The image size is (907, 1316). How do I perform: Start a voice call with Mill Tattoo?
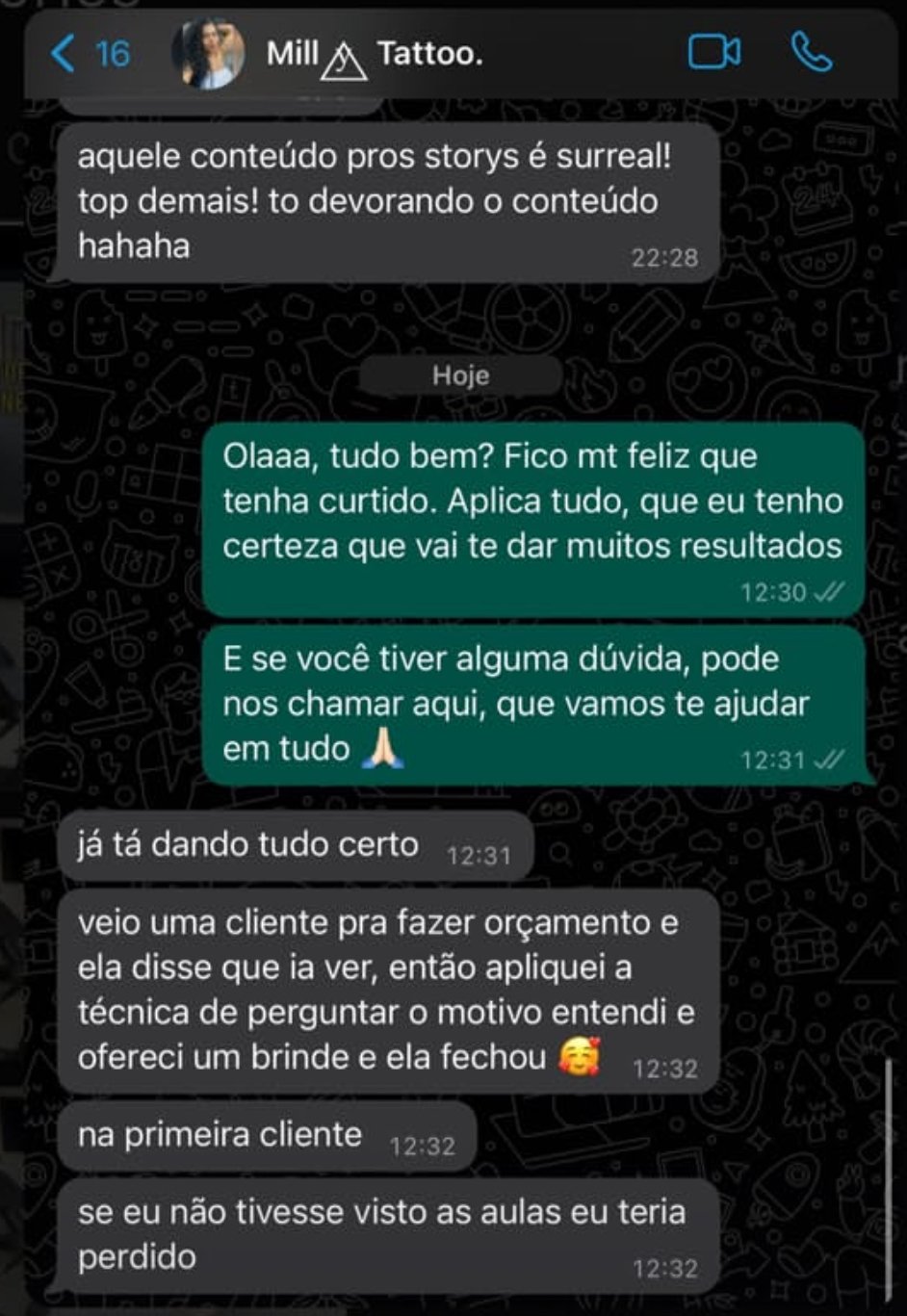811,53
